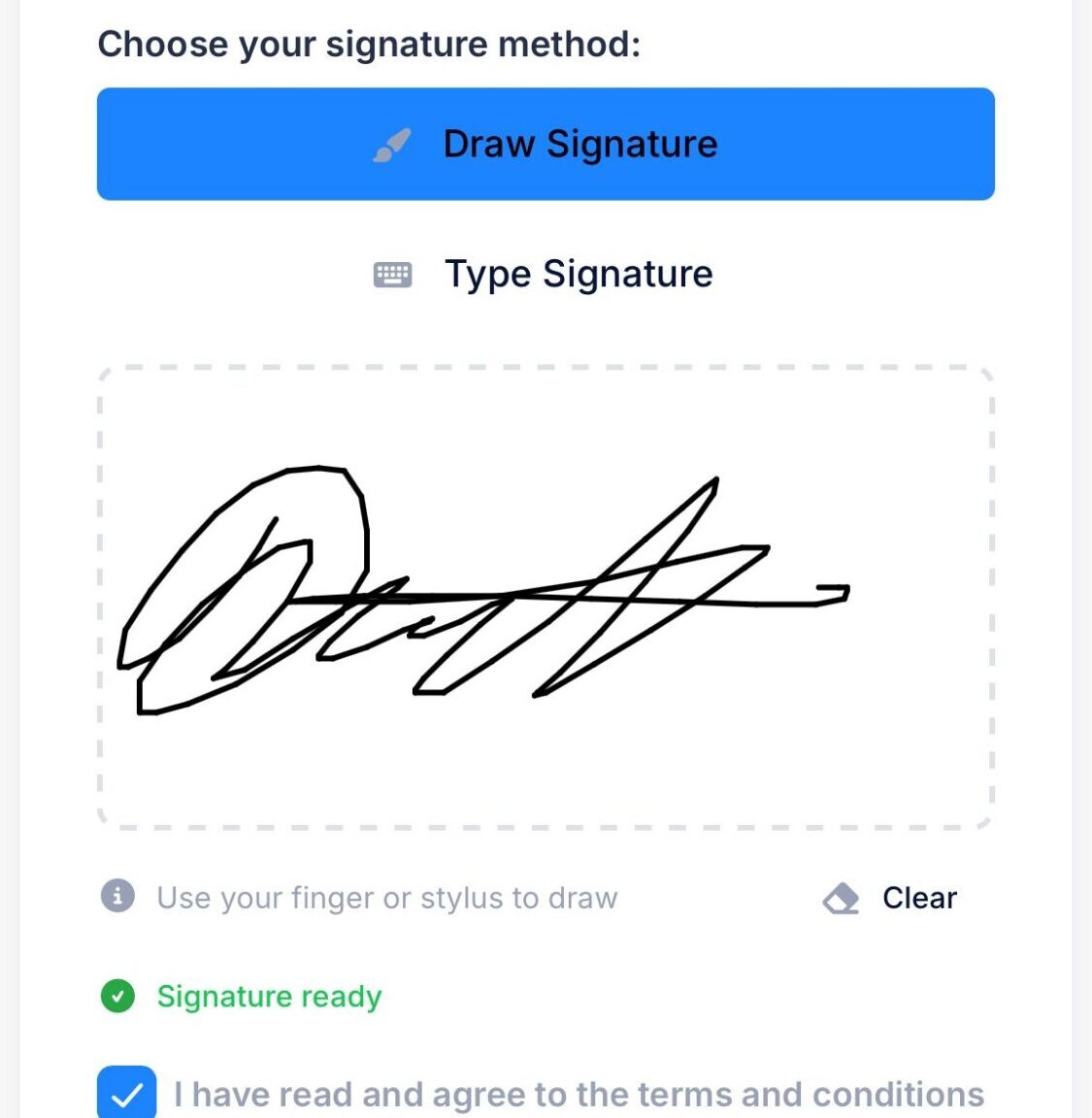Screen dimensions: 1092x1118
Task: Select the Draw Signature method
Action: (546, 144)
